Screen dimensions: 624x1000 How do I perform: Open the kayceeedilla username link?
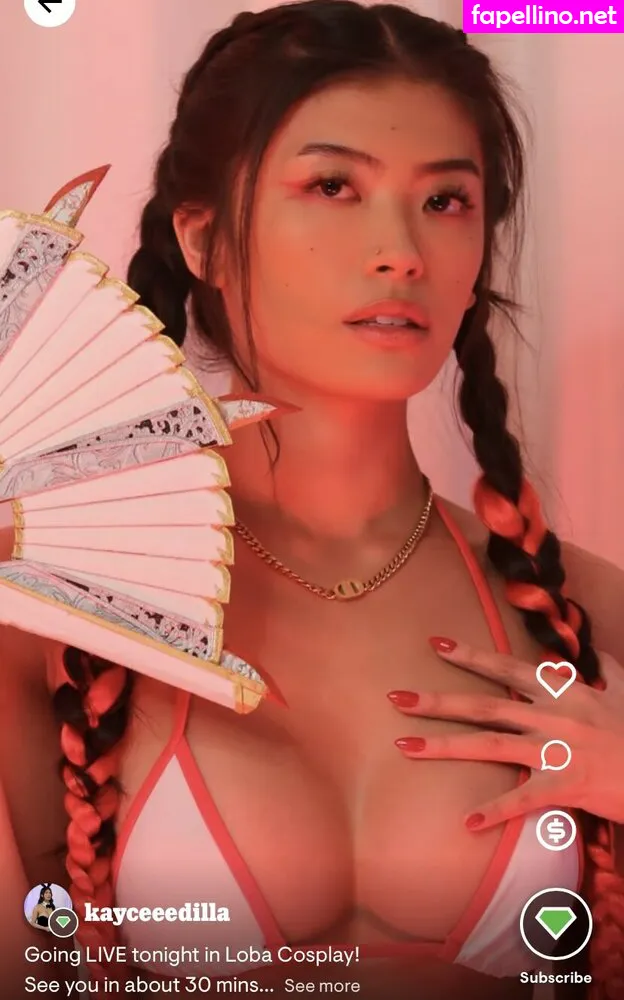tap(157, 913)
